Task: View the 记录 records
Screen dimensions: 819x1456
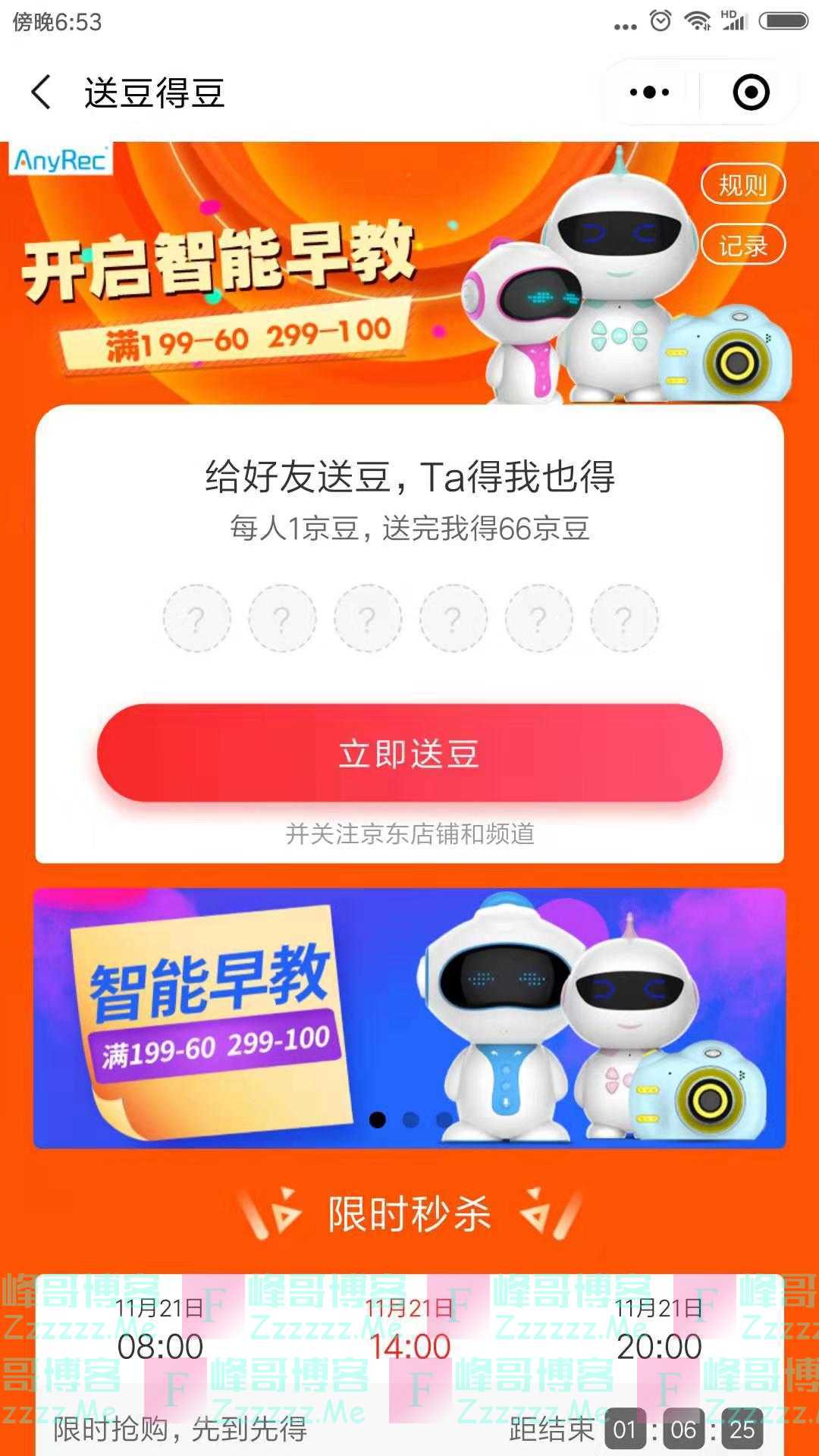Action: [742, 245]
